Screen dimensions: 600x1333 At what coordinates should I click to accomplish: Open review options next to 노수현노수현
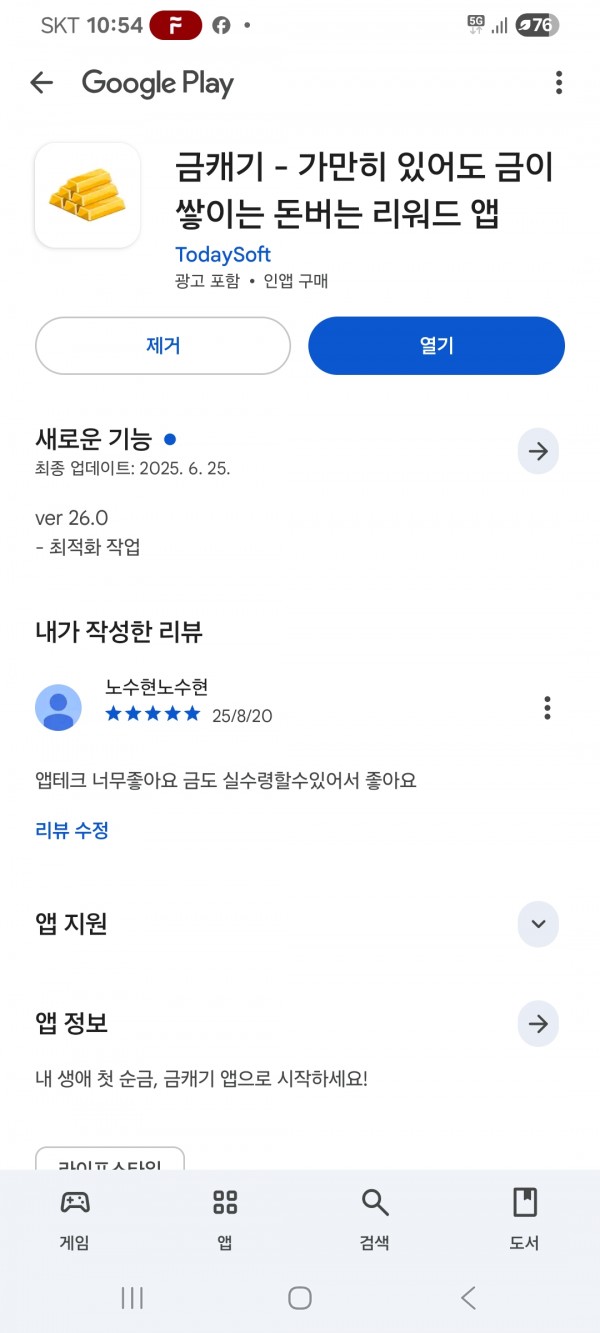547,708
